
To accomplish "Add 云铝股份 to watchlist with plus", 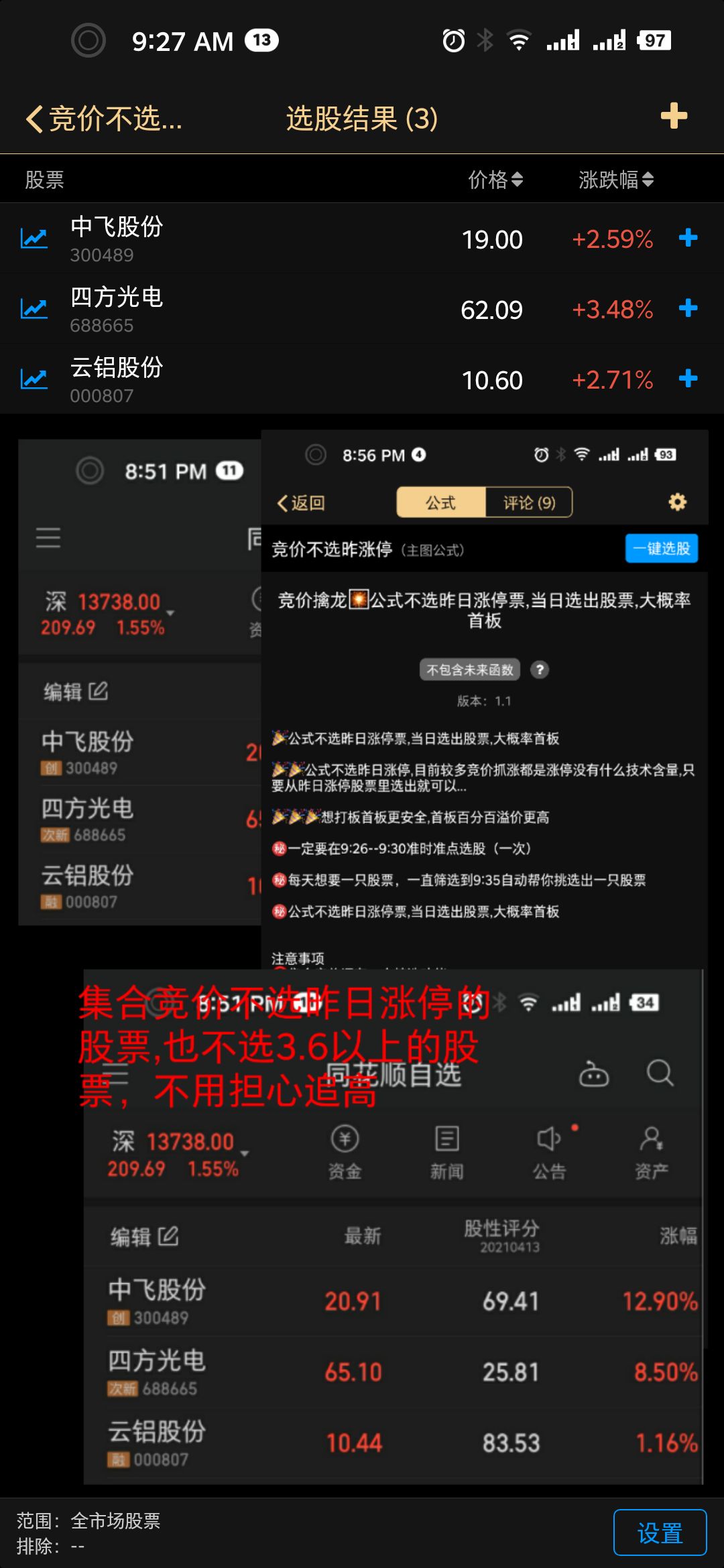I will pyautogui.click(x=688, y=379).
